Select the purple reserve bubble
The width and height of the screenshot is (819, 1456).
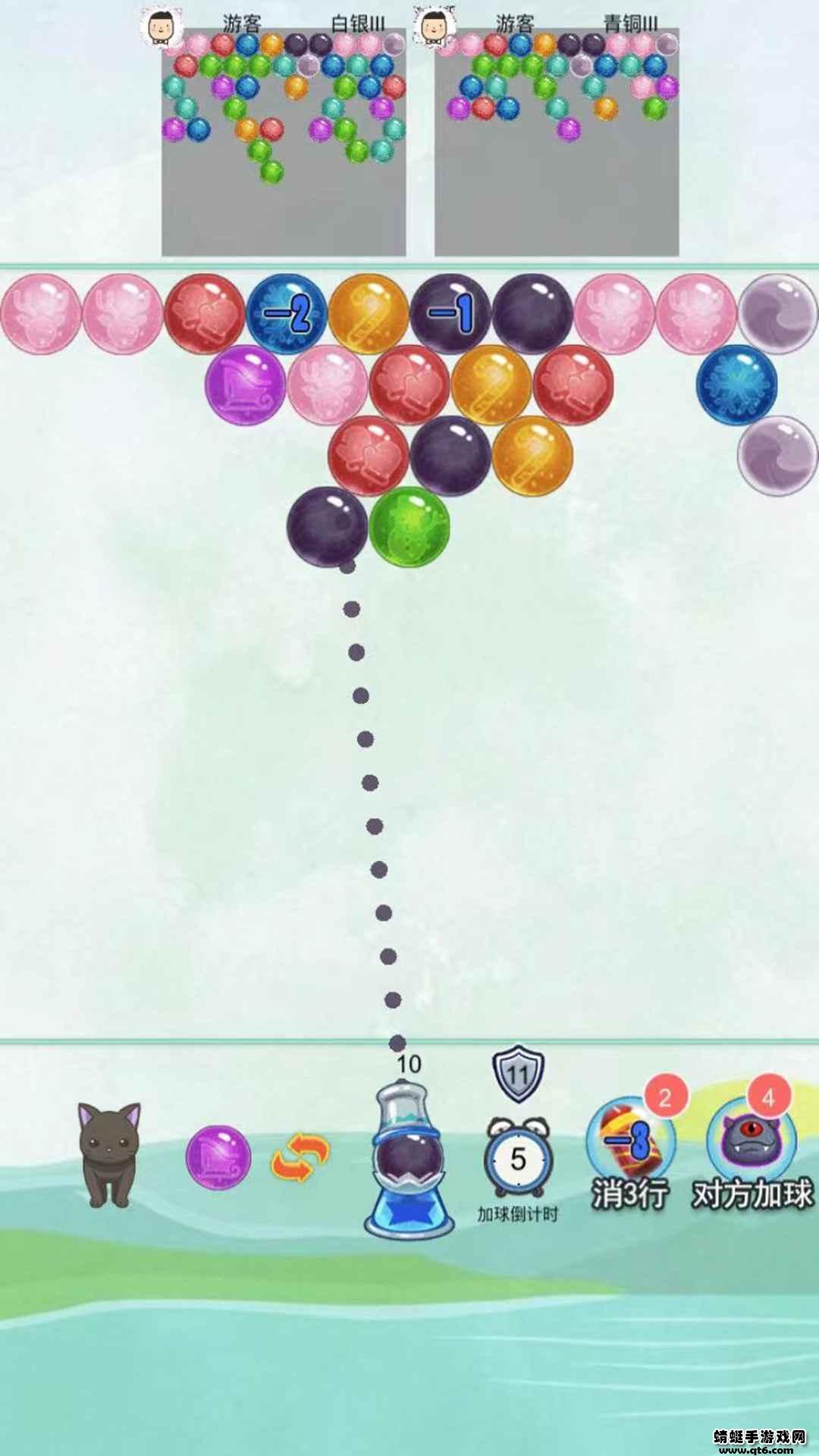pyautogui.click(x=218, y=1157)
